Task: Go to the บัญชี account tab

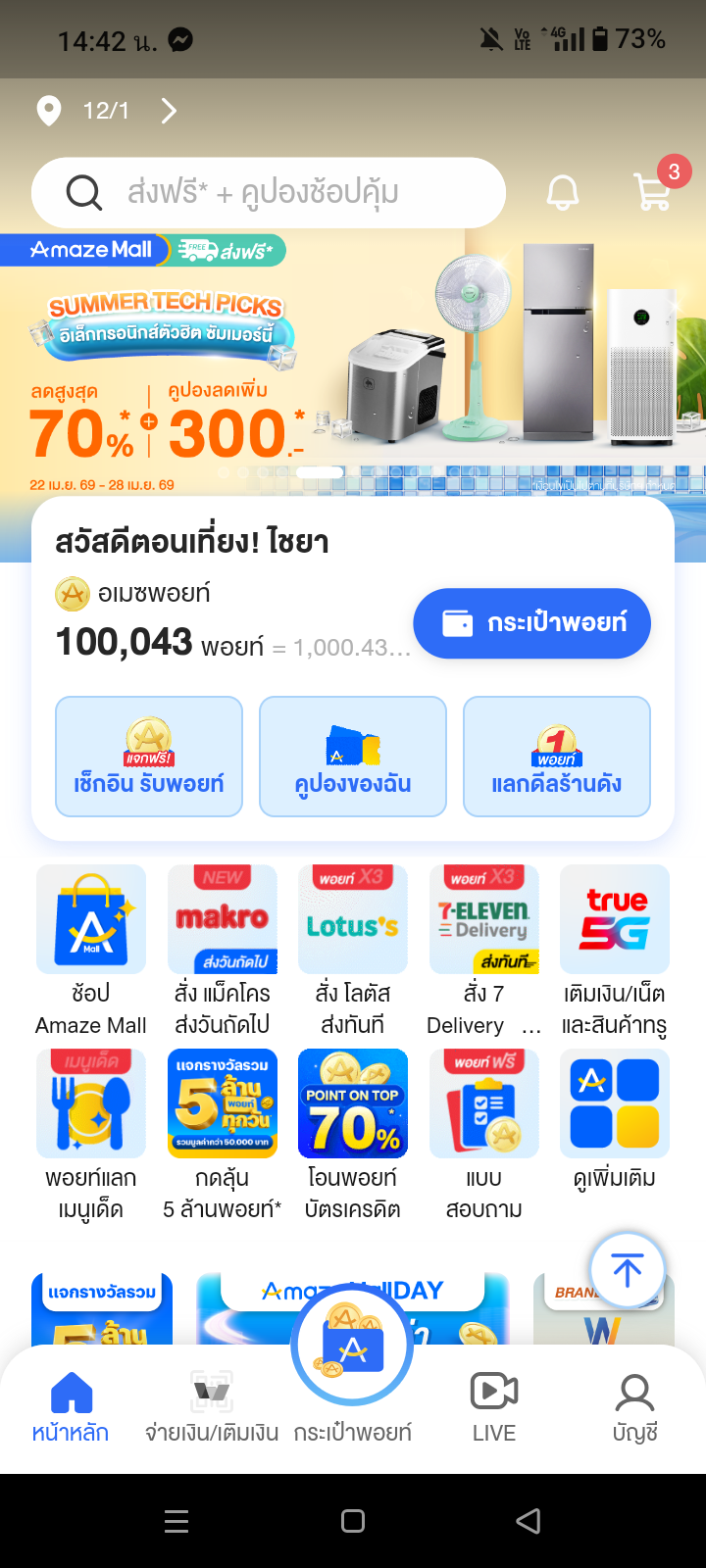Action: click(x=634, y=1407)
